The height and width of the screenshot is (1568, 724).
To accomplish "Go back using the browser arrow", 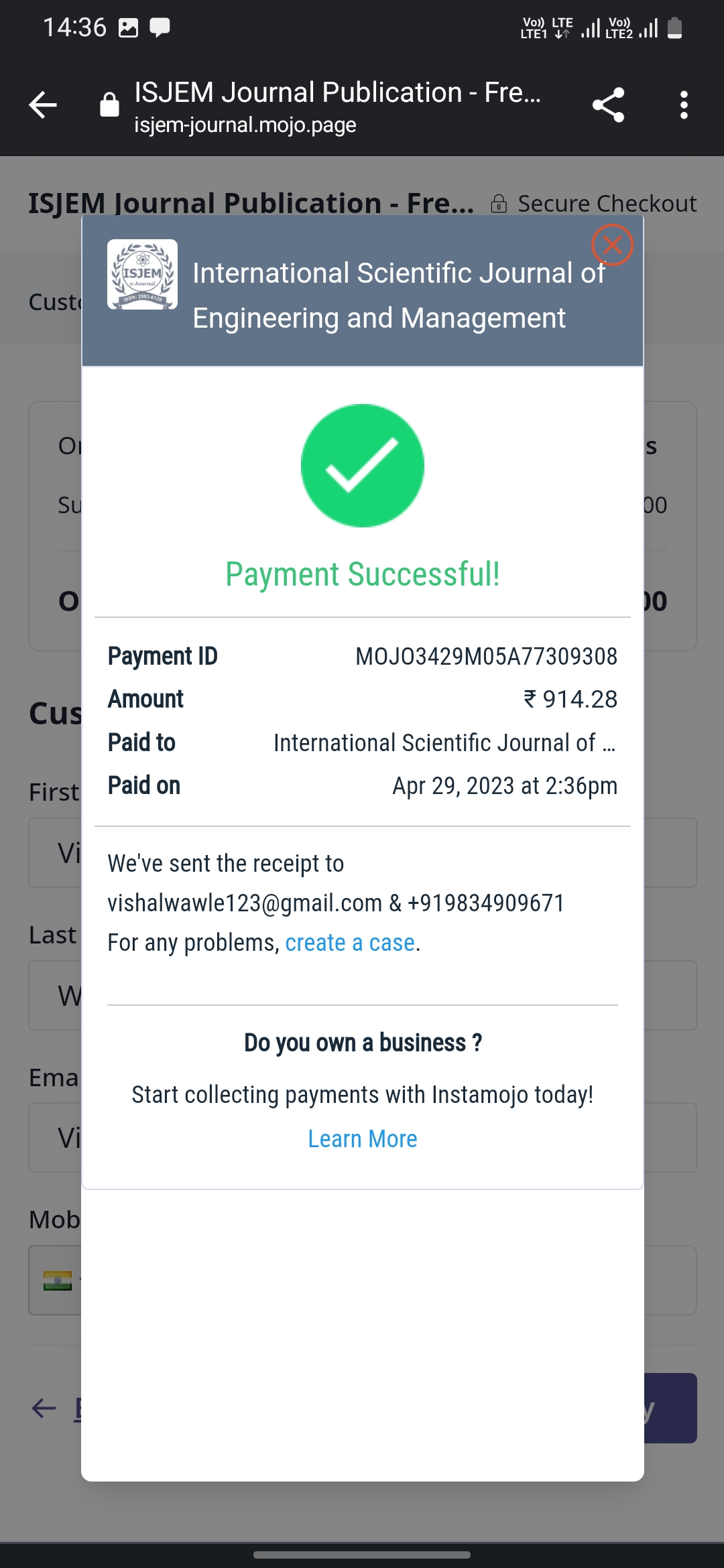I will tap(43, 105).
